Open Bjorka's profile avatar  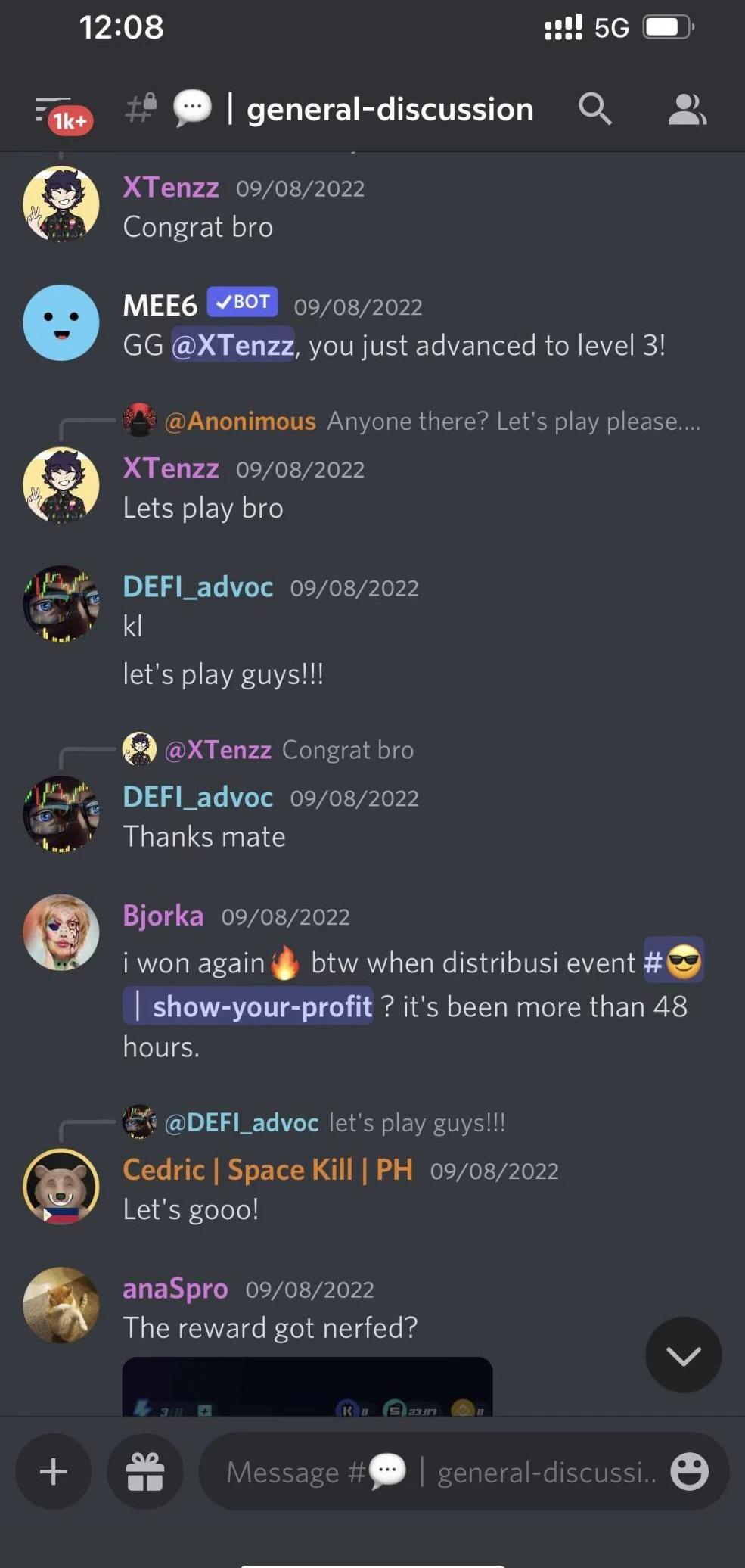point(61,932)
